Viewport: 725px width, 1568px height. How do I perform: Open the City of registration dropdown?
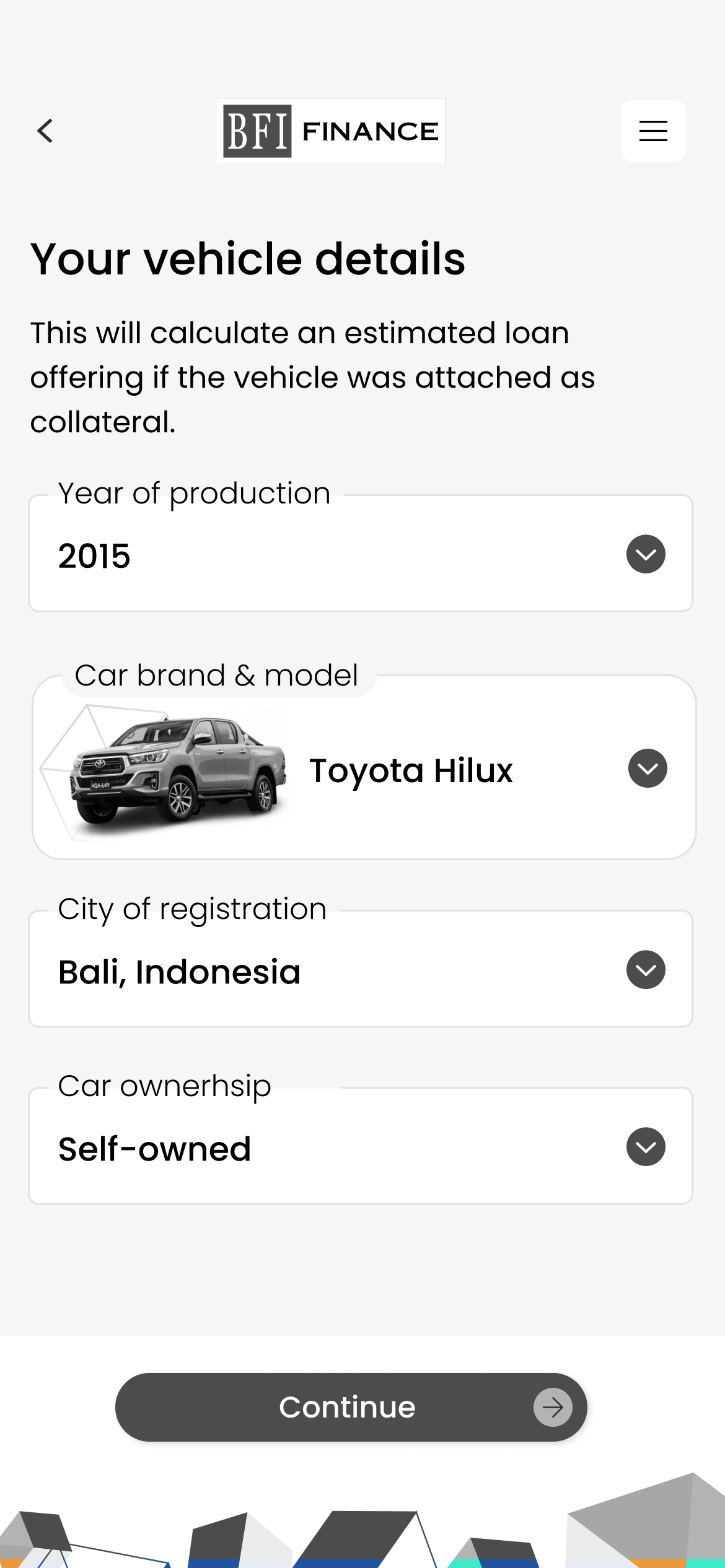click(x=361, y=970)
